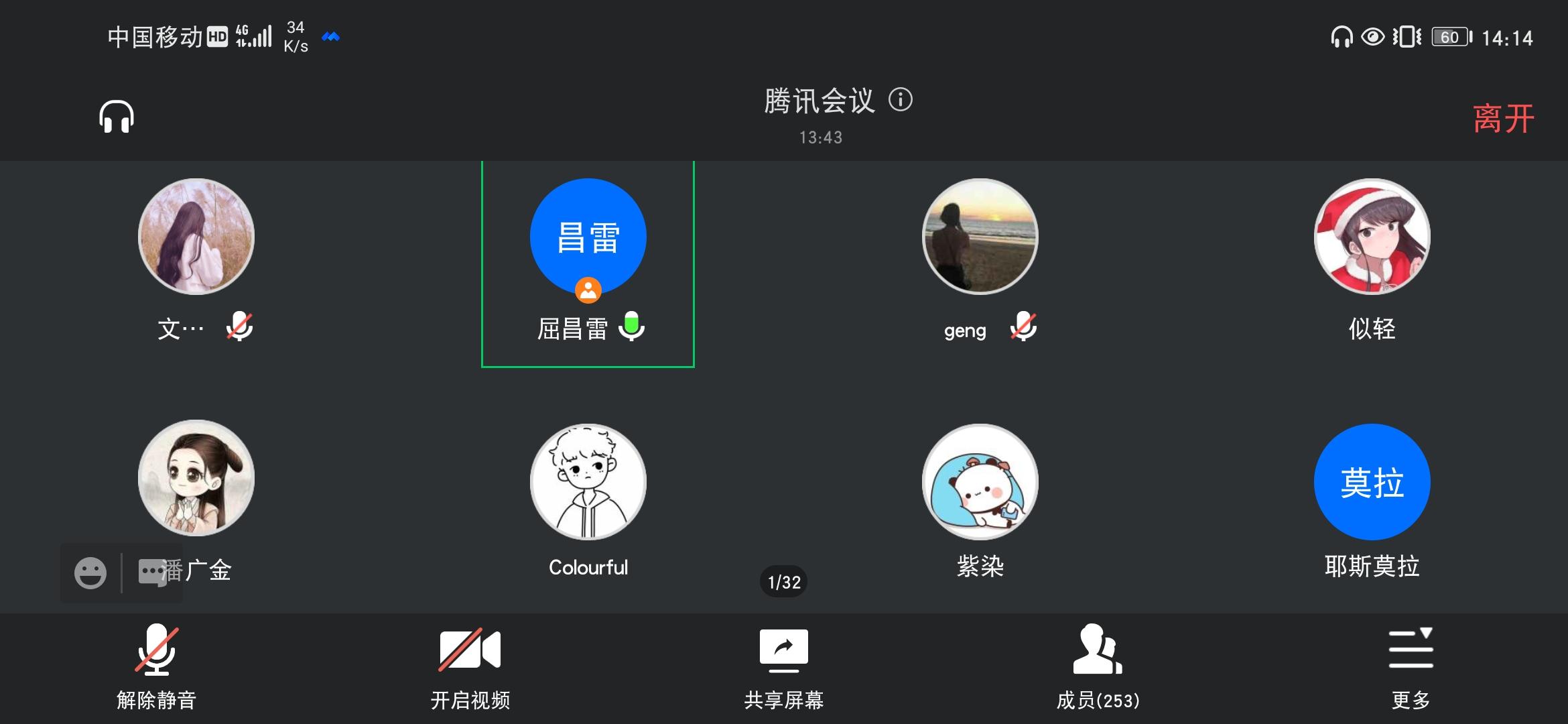Open the chat message bubble
The image size is (1568, 724).
pos(152,573)
